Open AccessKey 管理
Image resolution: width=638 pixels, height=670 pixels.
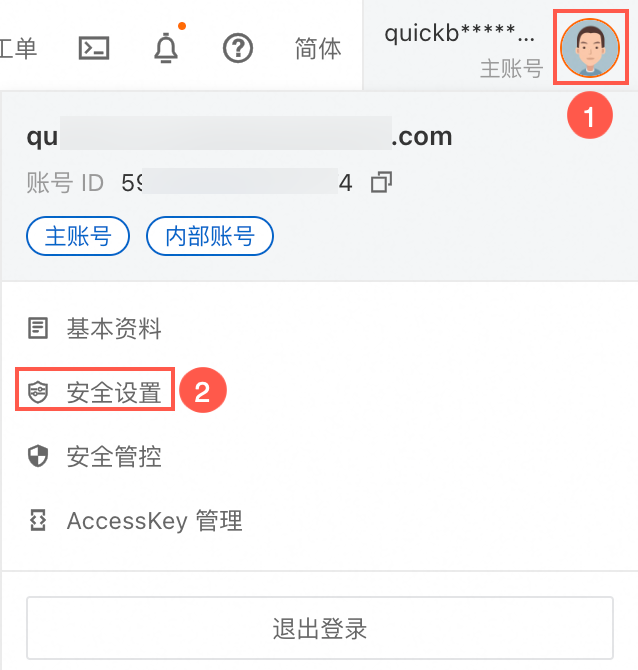click(153, 521)
